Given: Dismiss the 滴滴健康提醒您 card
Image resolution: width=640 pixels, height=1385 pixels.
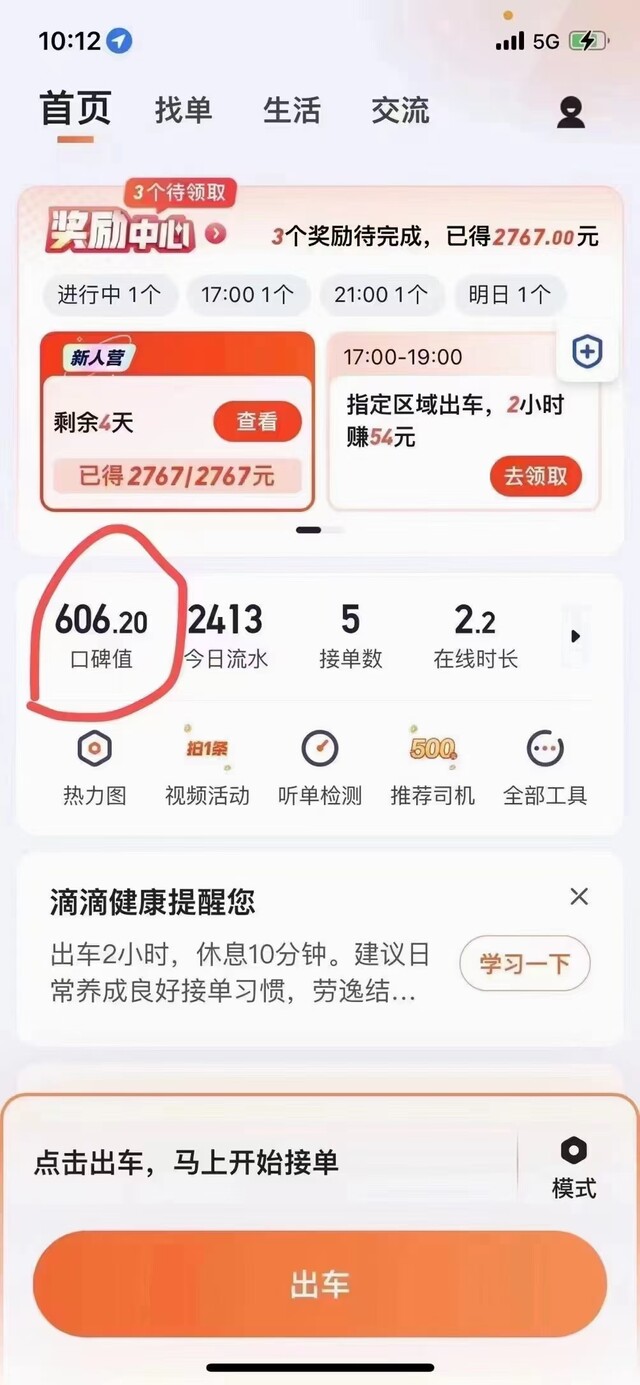Looking at the screenshot, I should pos(579,896).
